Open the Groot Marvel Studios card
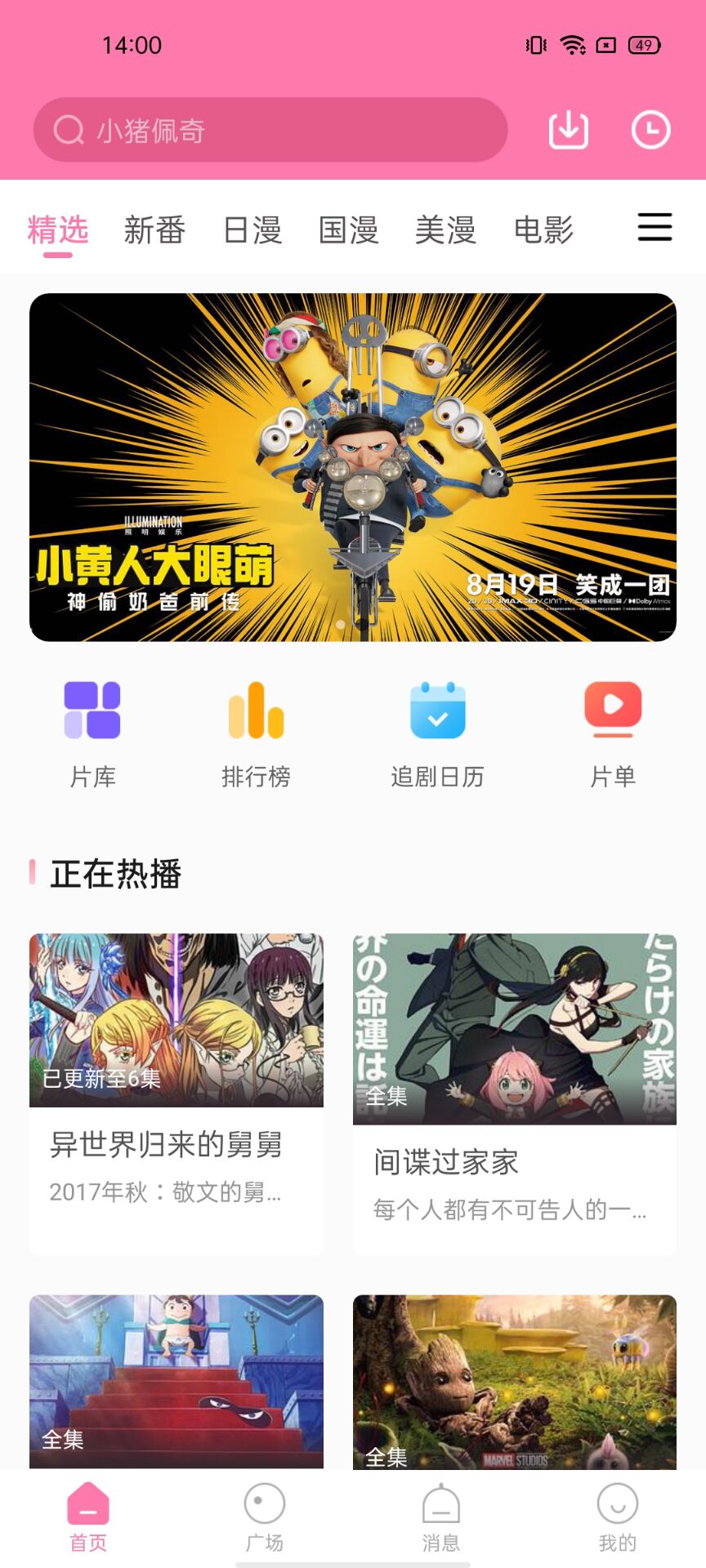706x1568 pixels. (x=514, y=1382)
